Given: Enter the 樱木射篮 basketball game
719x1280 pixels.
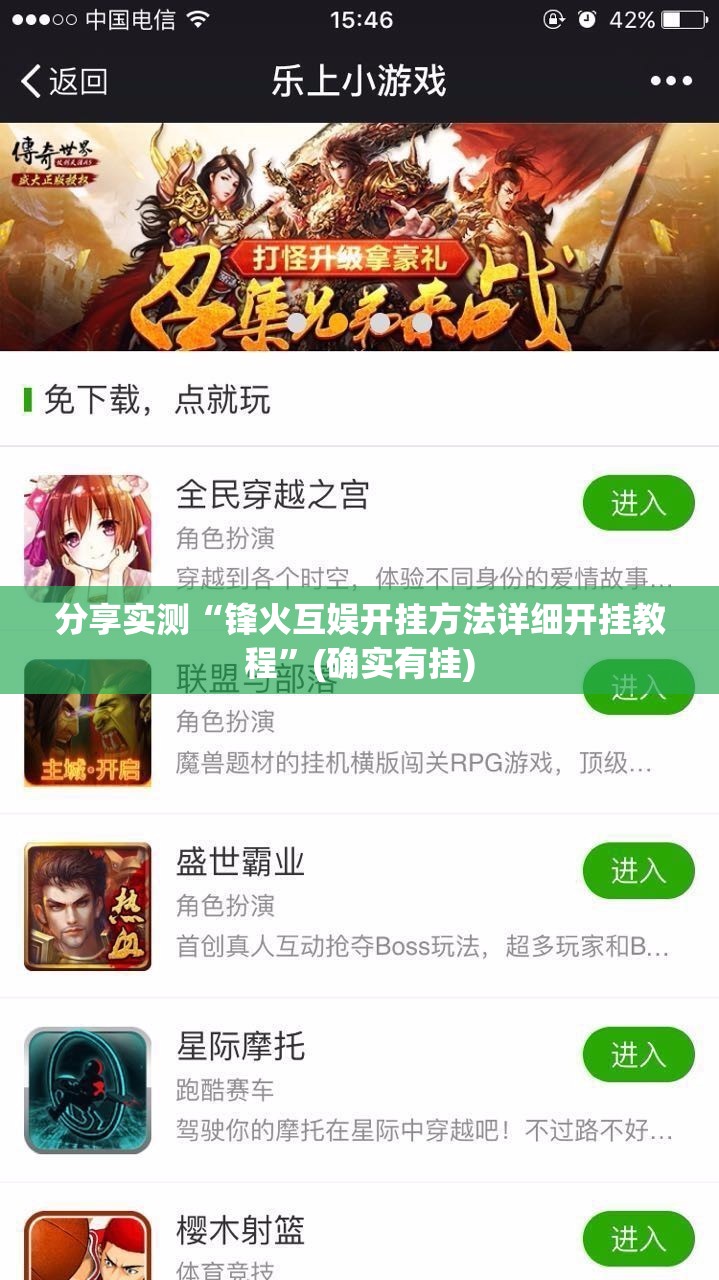Looking at the screenshot, I should click(638, 1238).
